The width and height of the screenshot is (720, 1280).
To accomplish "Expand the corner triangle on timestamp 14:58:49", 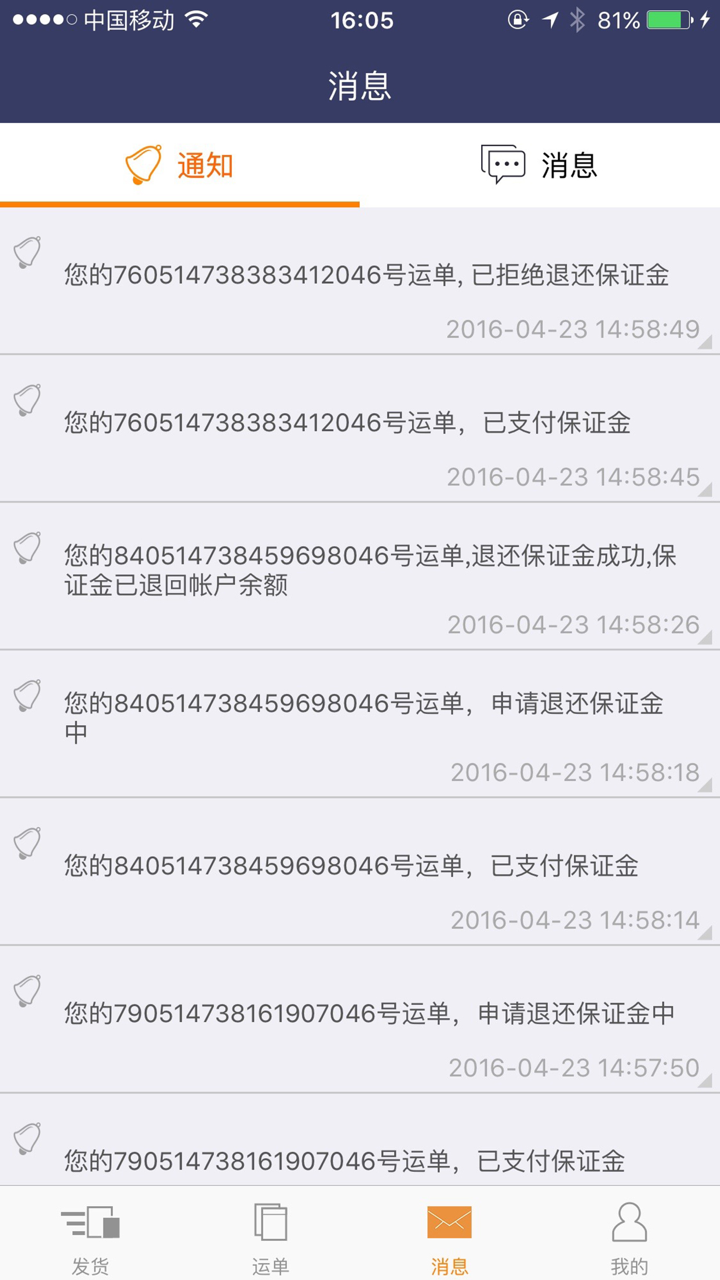I will 707,340.
